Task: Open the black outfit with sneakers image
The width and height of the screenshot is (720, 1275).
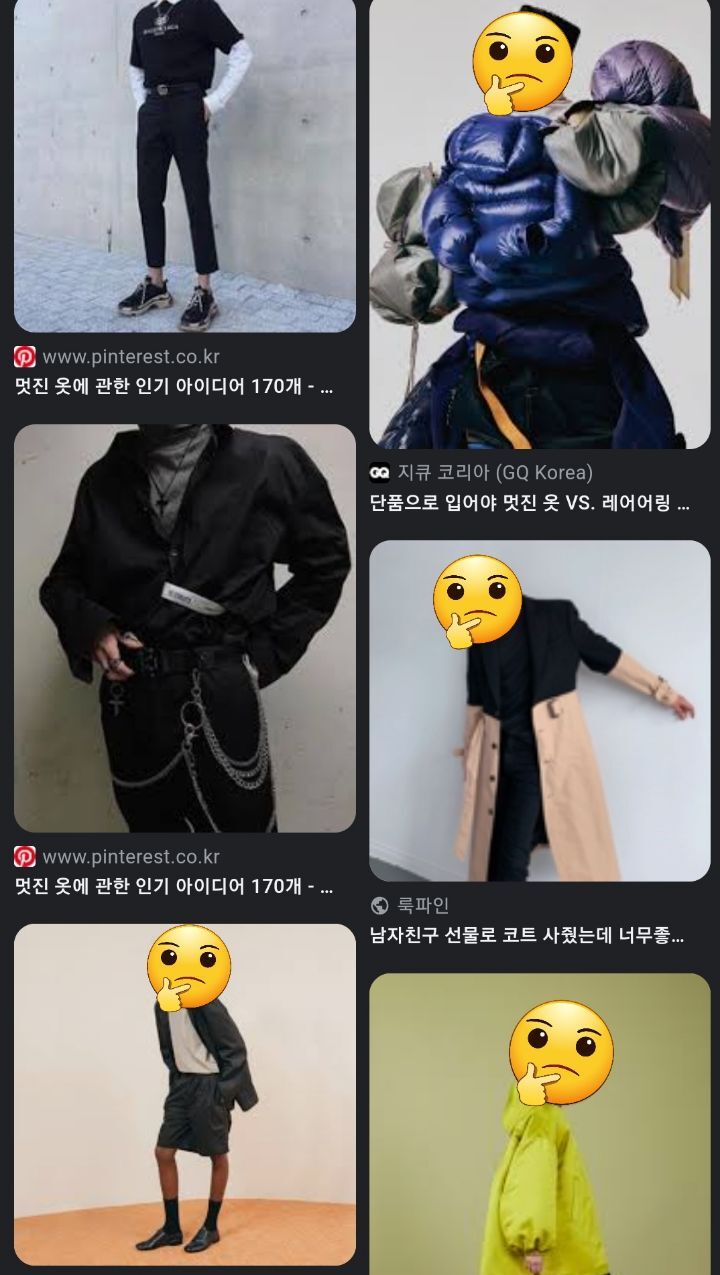Action: coord(185,166)
